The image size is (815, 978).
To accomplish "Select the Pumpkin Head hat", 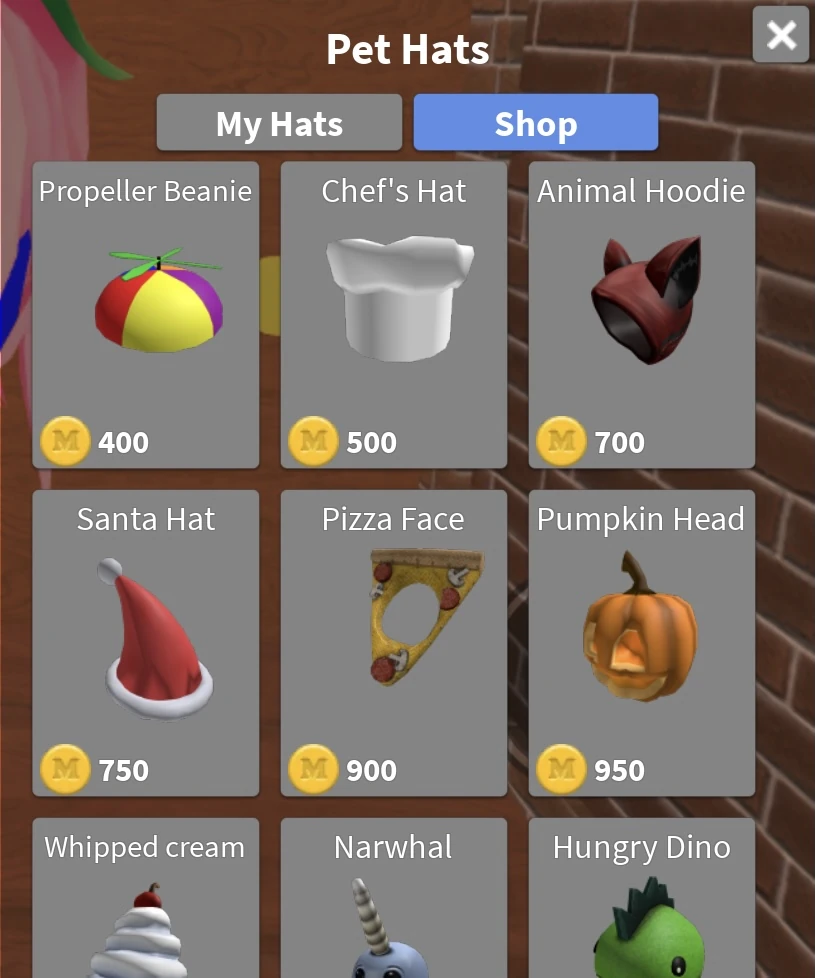I will pos(641,642).
